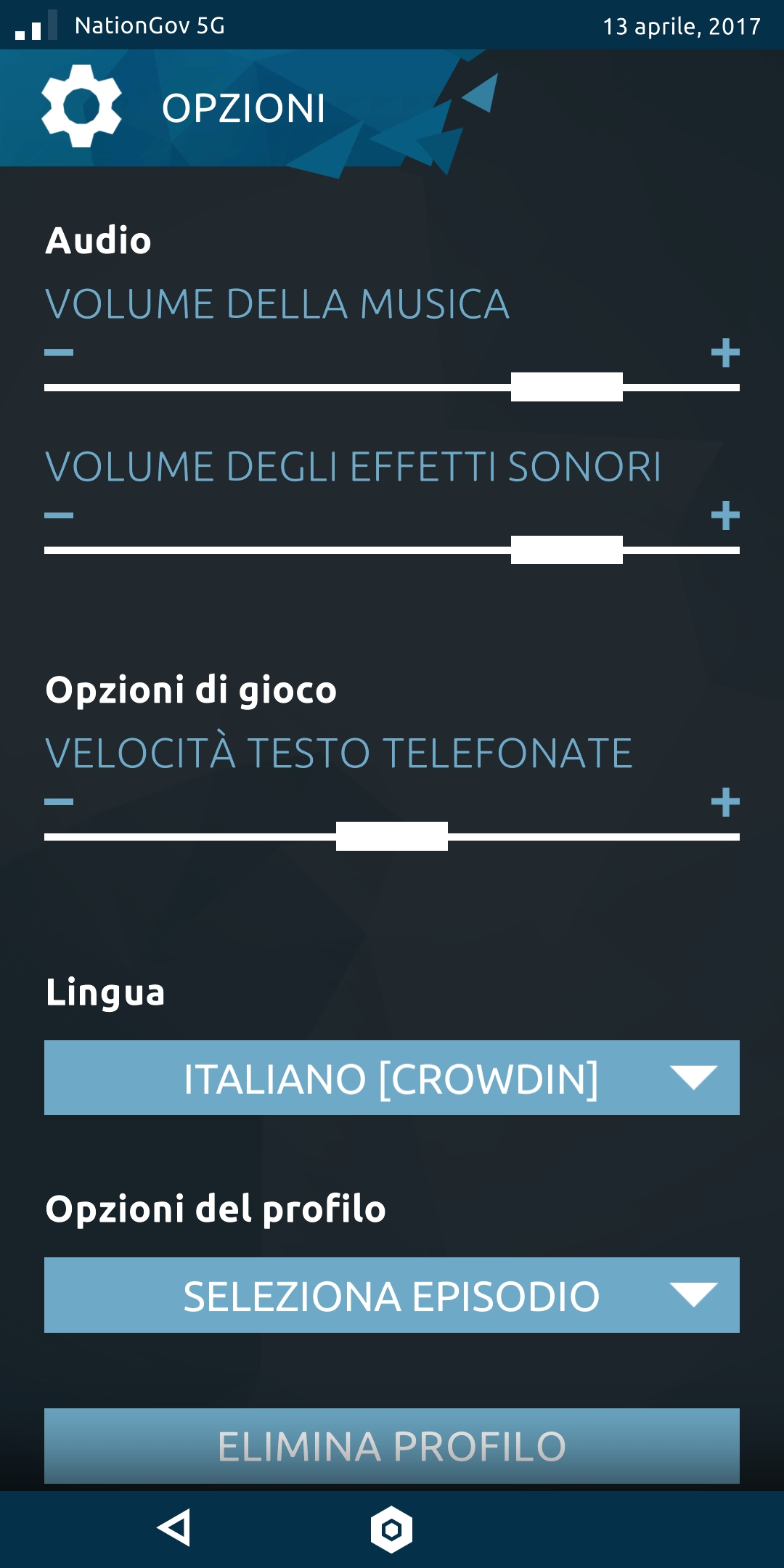Tap the hexagon home button
Screen dimensions: 784x1568
391,1530
